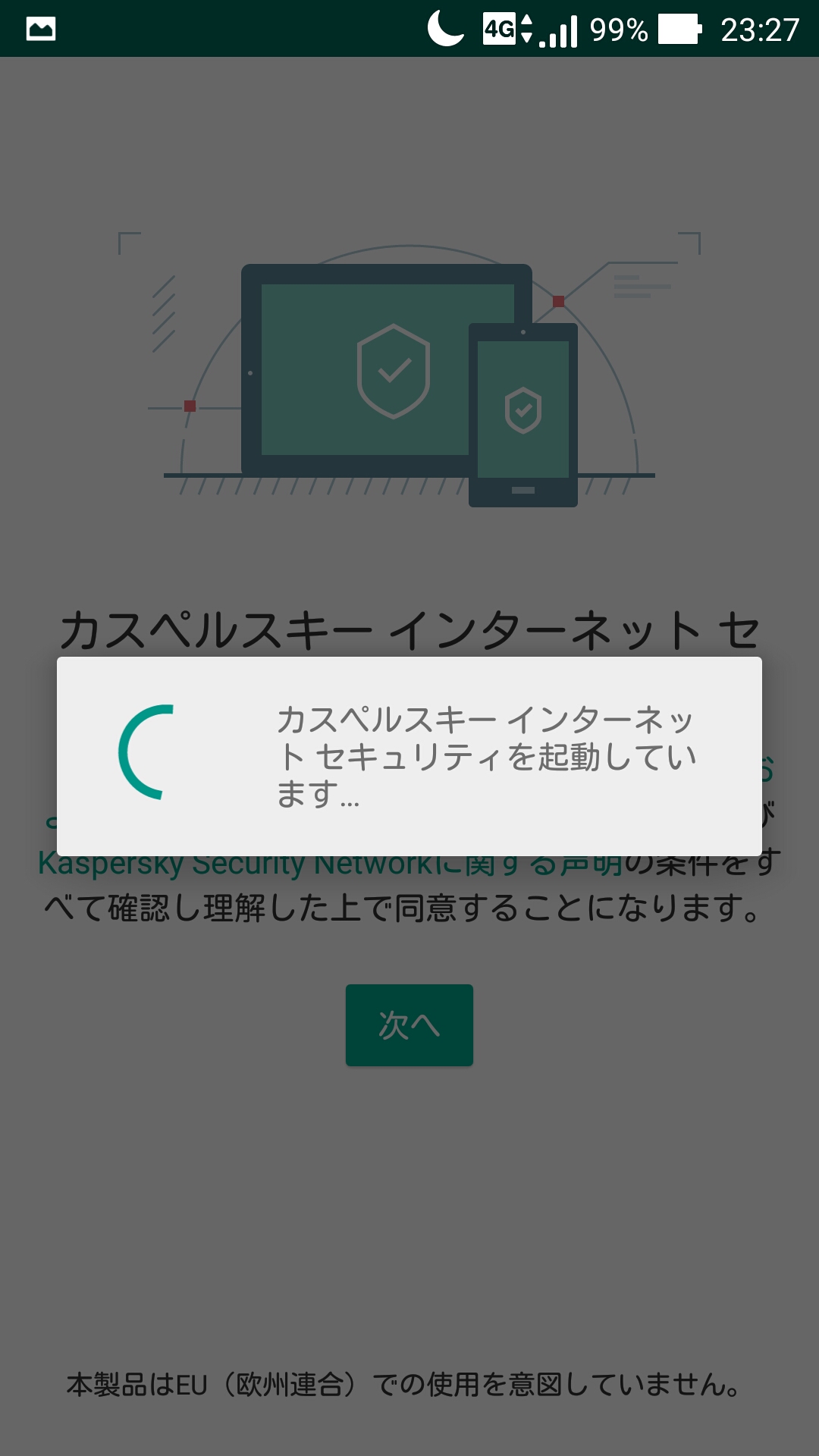The height and width of the screenshot is (1456, 819).
Task: Tap the 次へ button
Action: pyautogui.click(x=409, y=1025)
